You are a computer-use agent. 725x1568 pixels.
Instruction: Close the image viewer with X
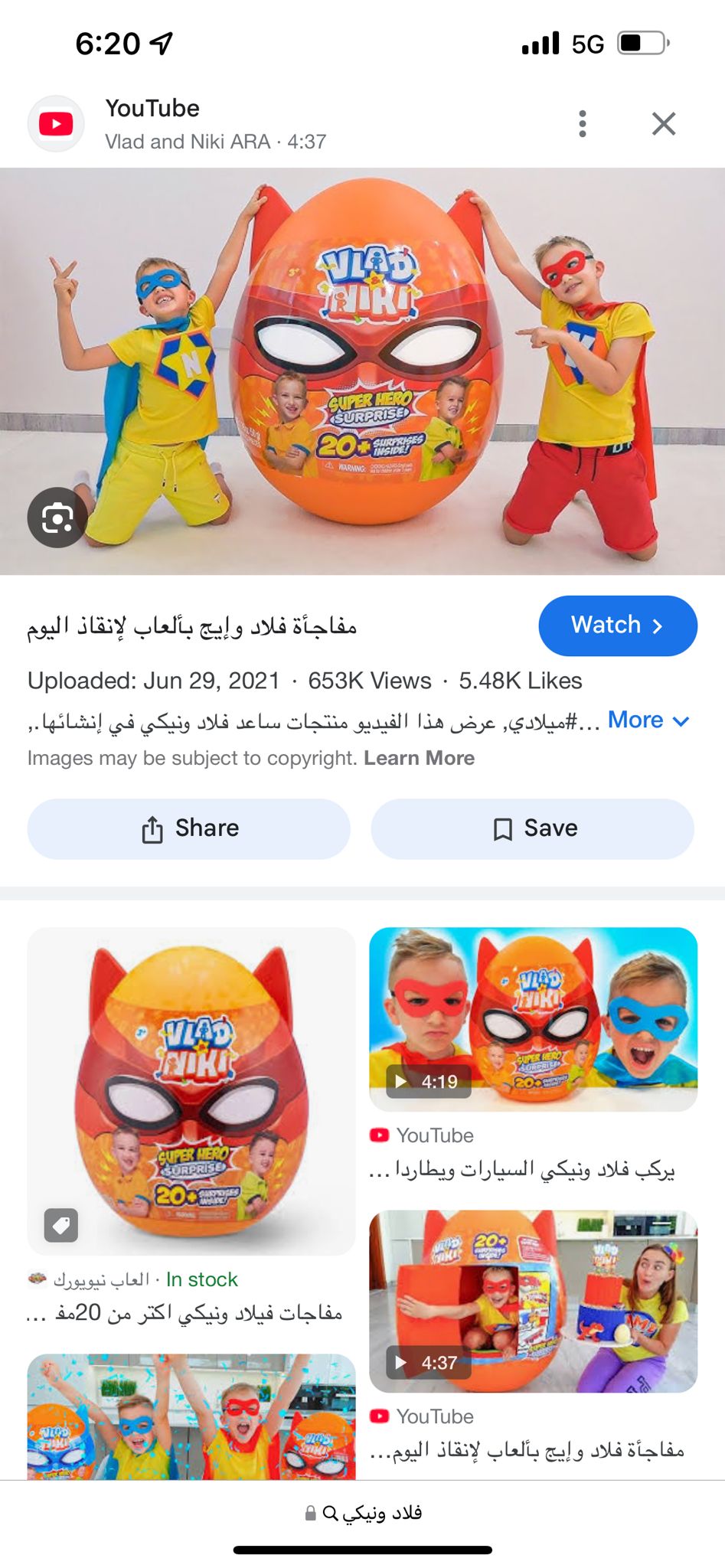tap(664, 123)
